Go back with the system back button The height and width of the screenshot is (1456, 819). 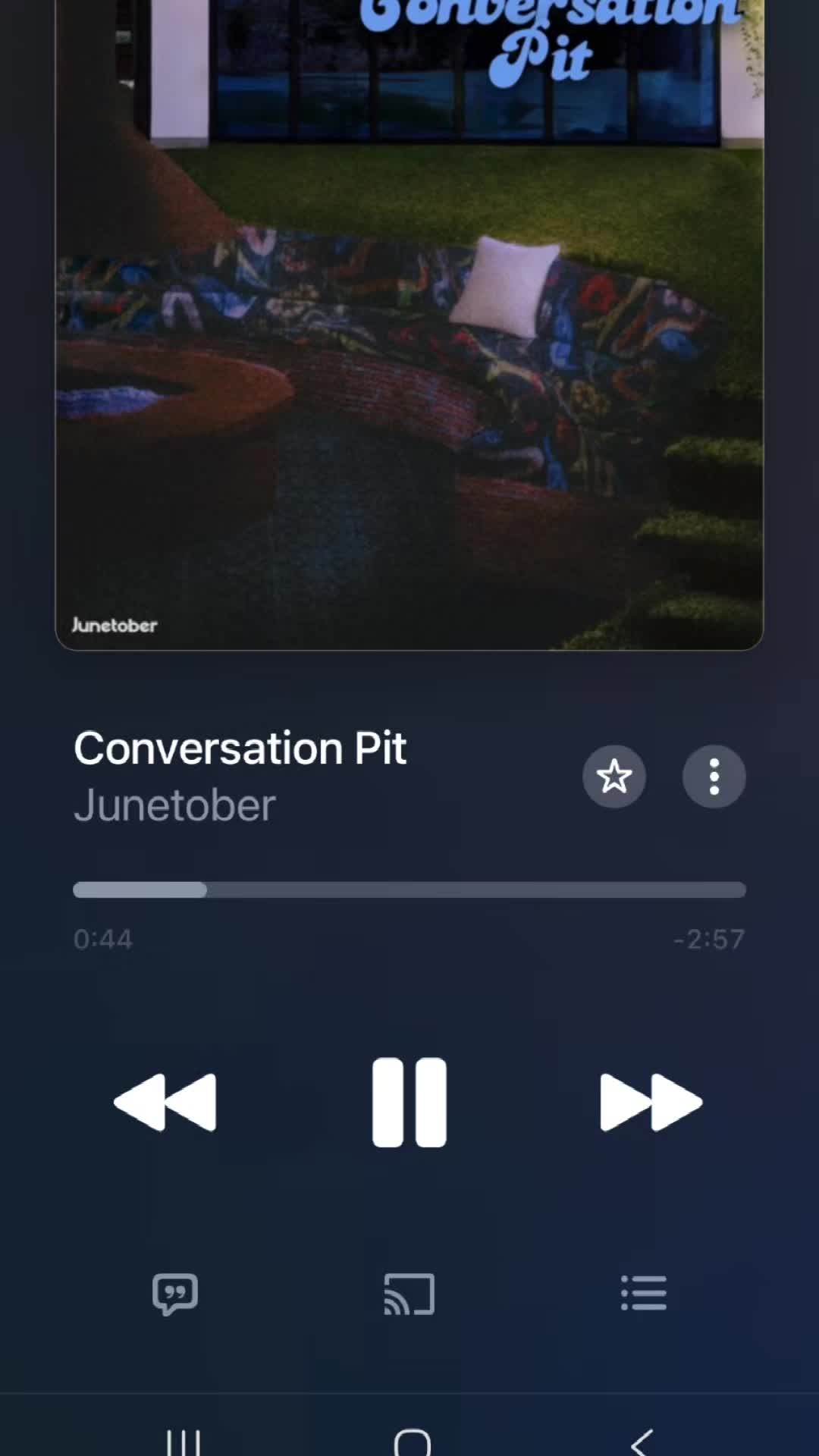642,1442
